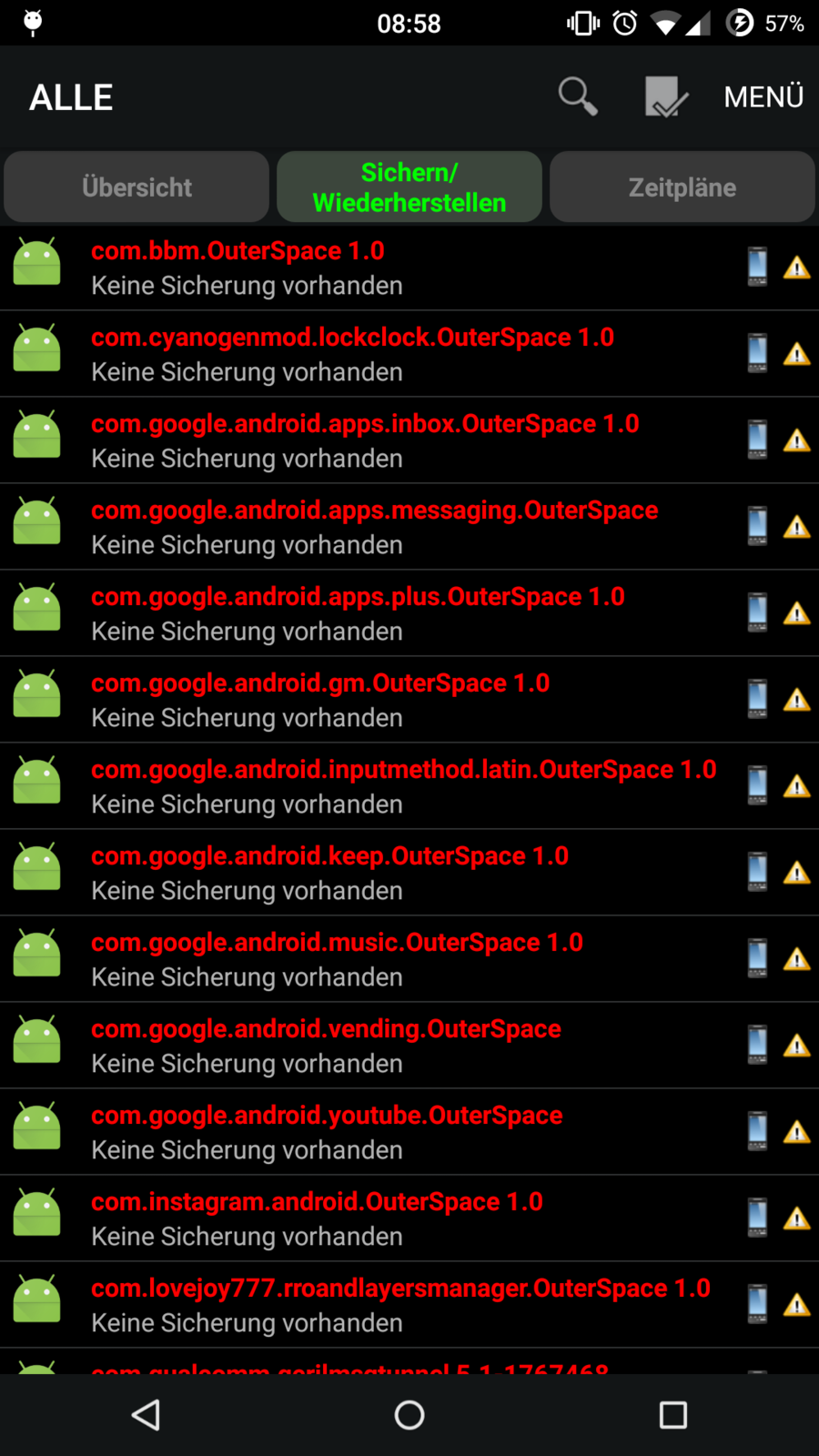Viewport: 819px width, 1456px height.
Task: Select com.google.android.inputmethod.latin.OuterSpace row
Action: 364,786
